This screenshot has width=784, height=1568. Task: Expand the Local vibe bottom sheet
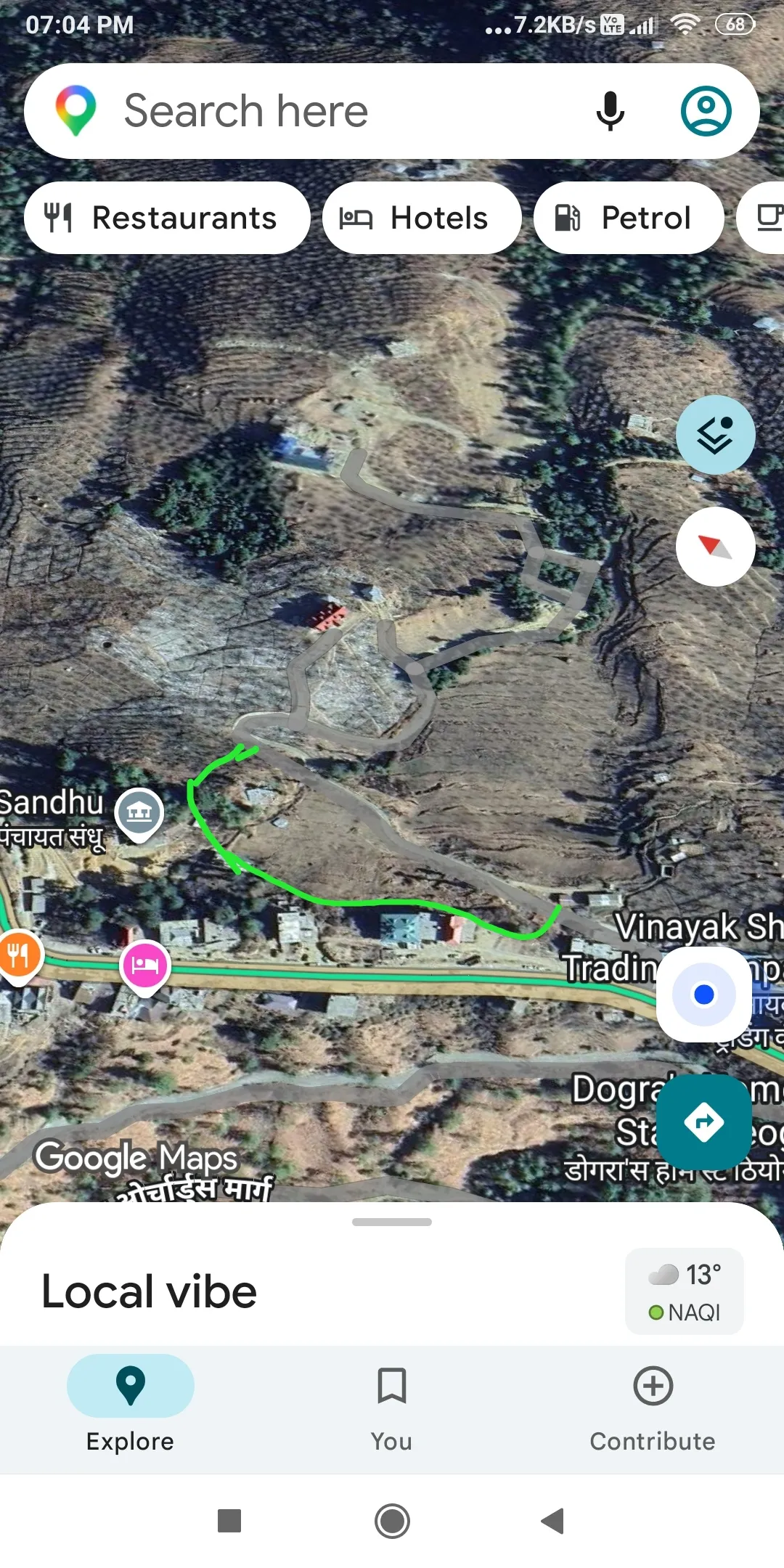392,1222
